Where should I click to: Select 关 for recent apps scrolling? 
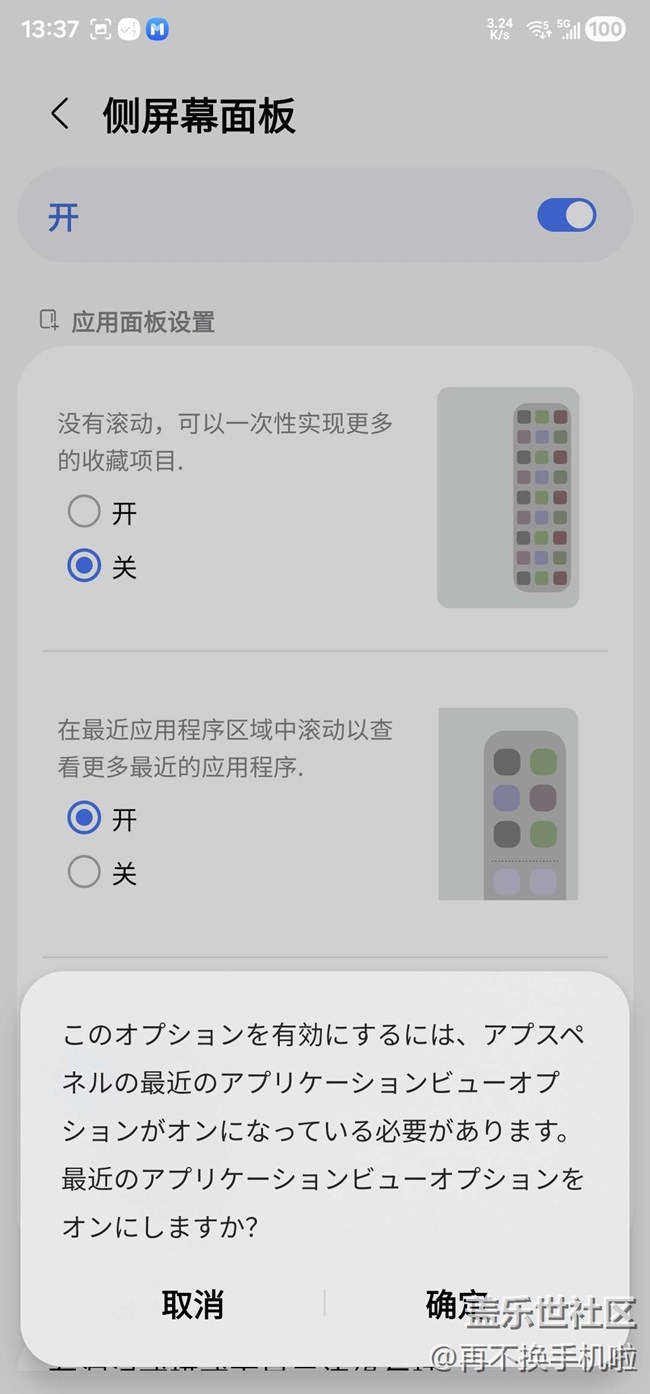point(85,873)
